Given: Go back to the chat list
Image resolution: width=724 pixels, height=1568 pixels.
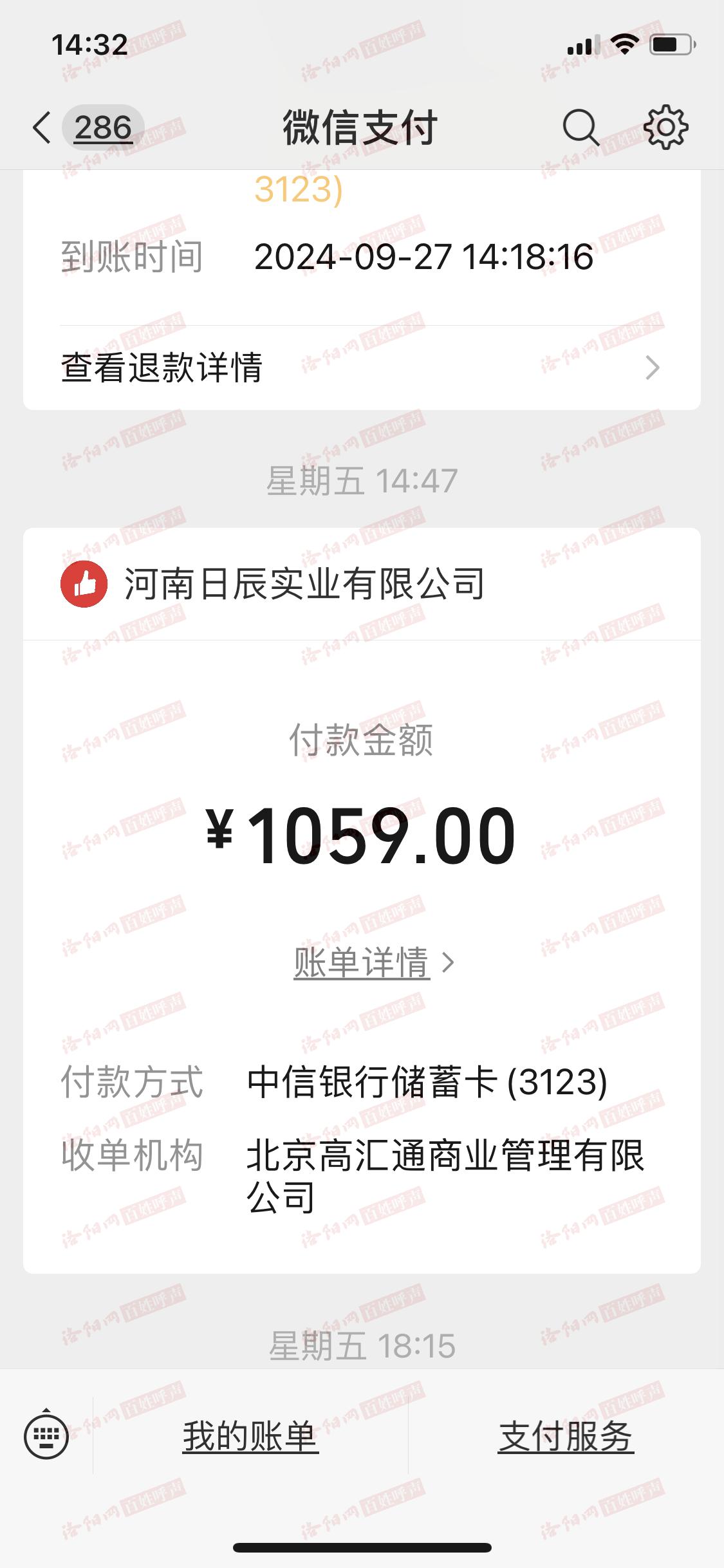Looking at the screenshot, I should (x=42, y=127).
